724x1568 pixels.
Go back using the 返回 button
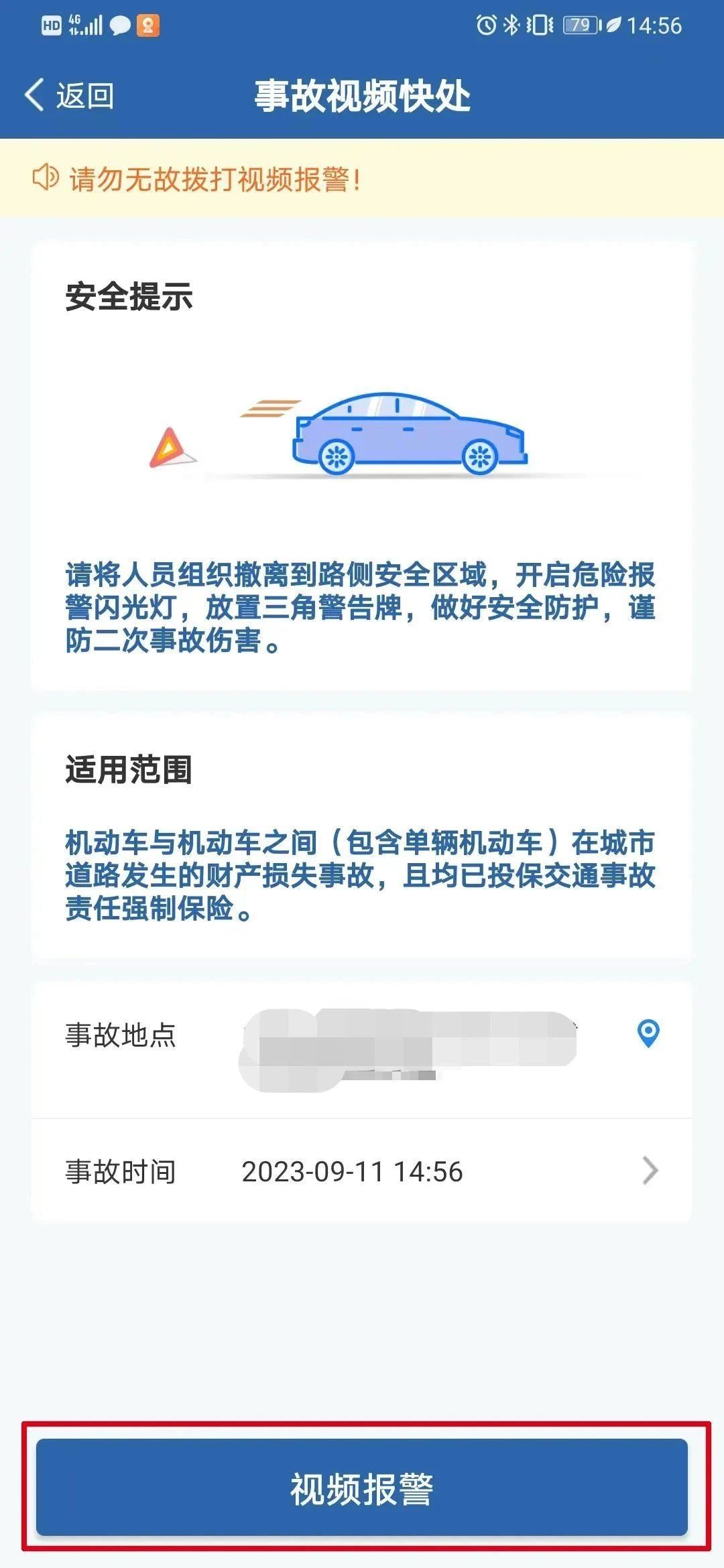[x=70, y=96]
